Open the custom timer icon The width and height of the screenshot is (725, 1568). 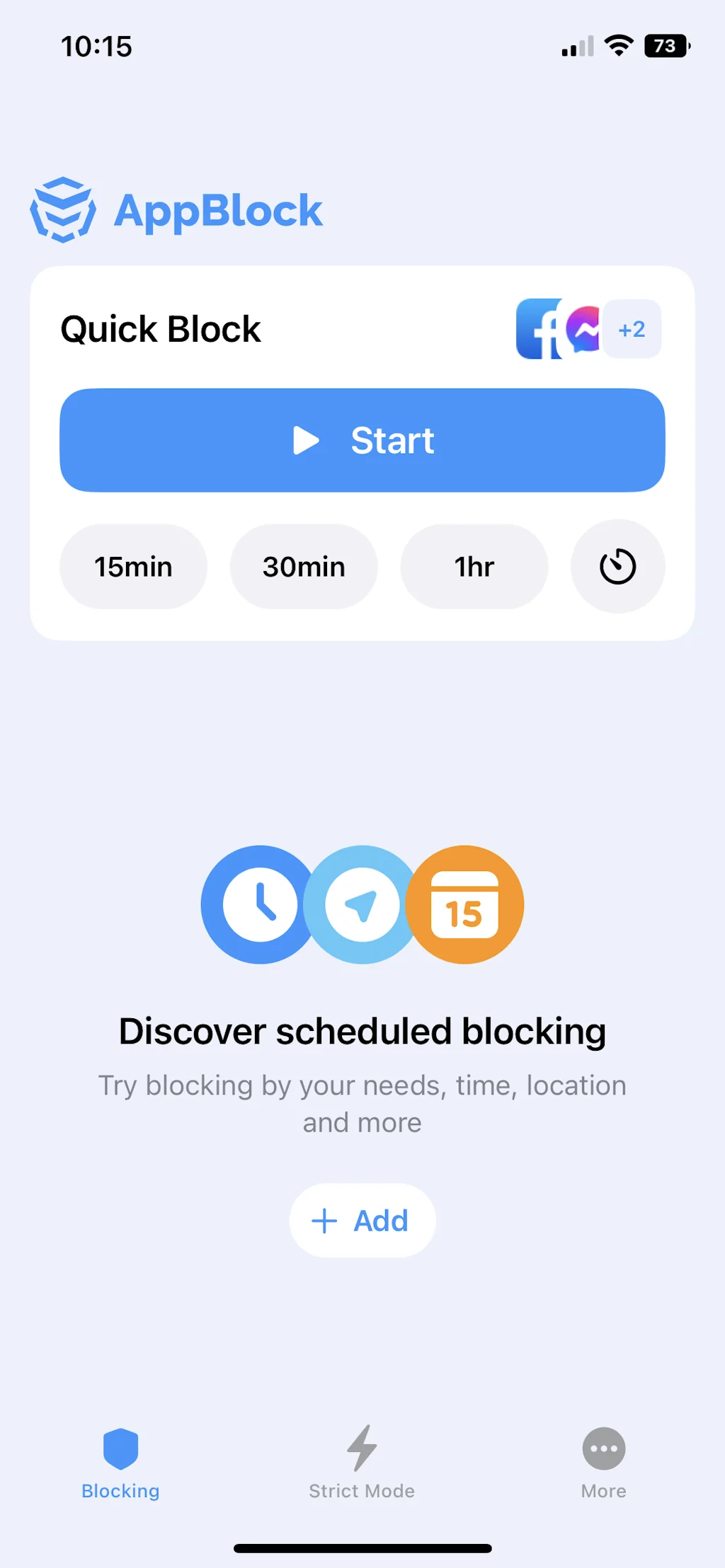(x=617, y=566)
